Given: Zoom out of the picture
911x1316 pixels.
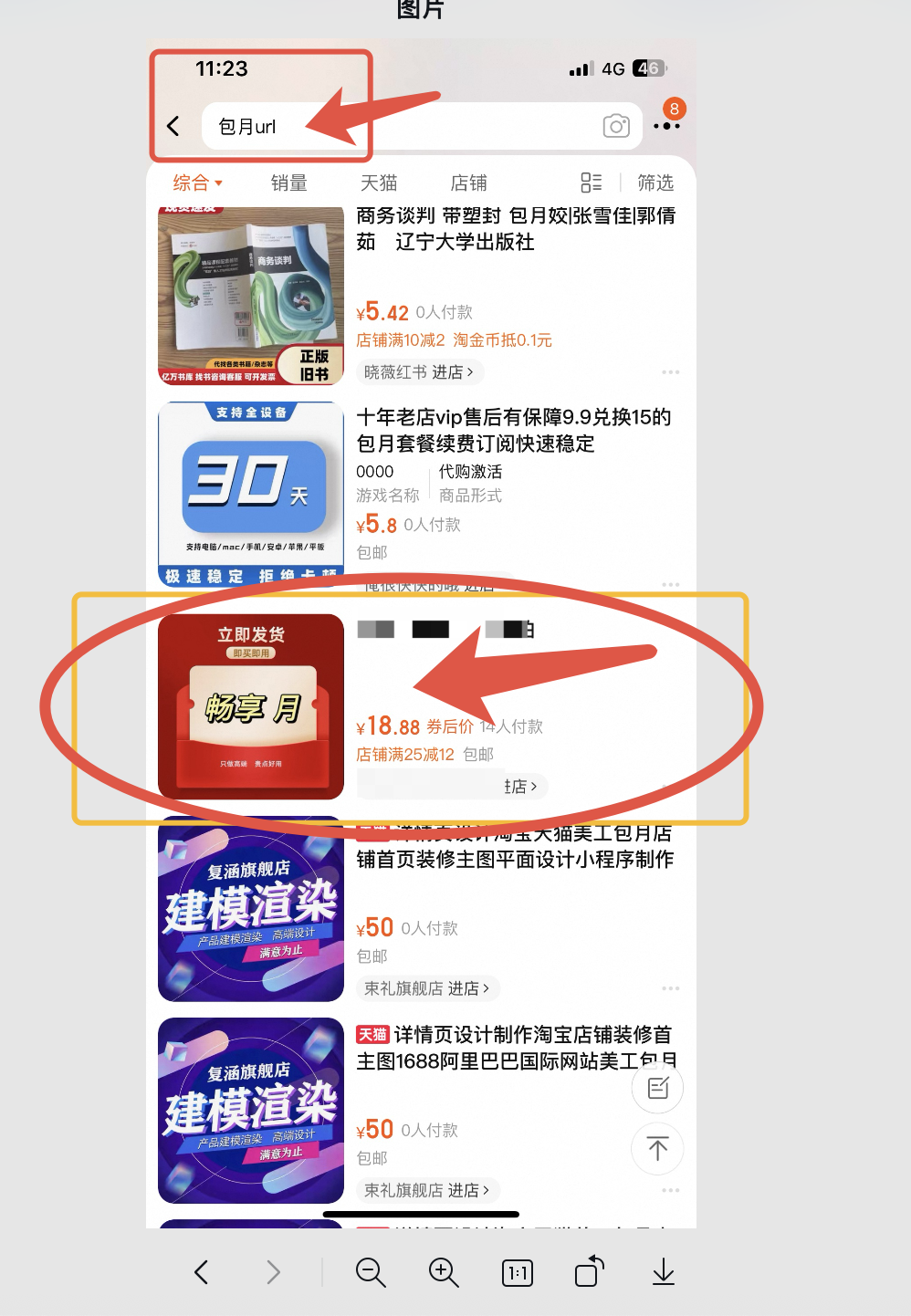Looking at the screenshot, I should [371, 1272].
